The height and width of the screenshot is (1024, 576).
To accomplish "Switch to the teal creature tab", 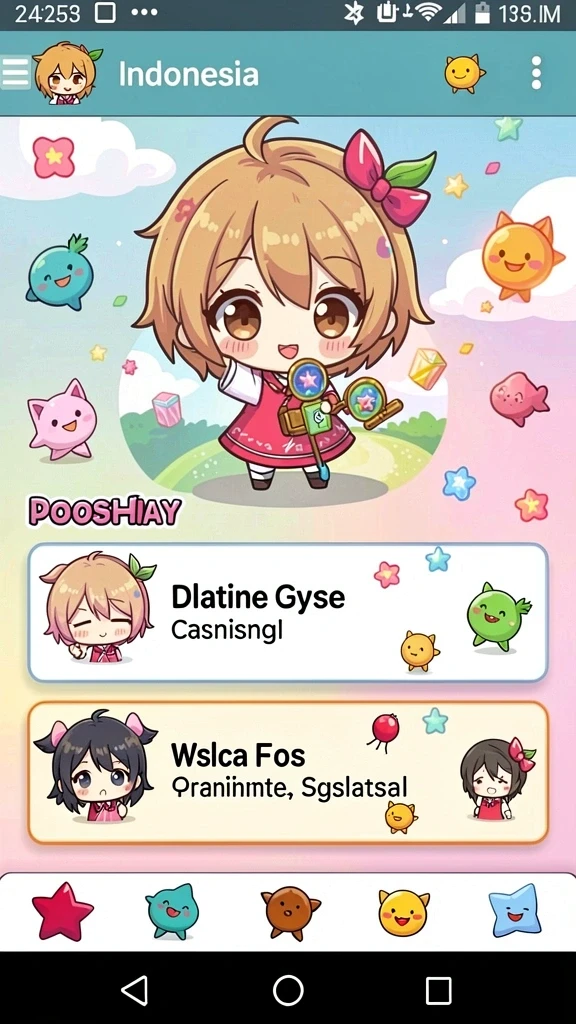I will click(172, 912).
